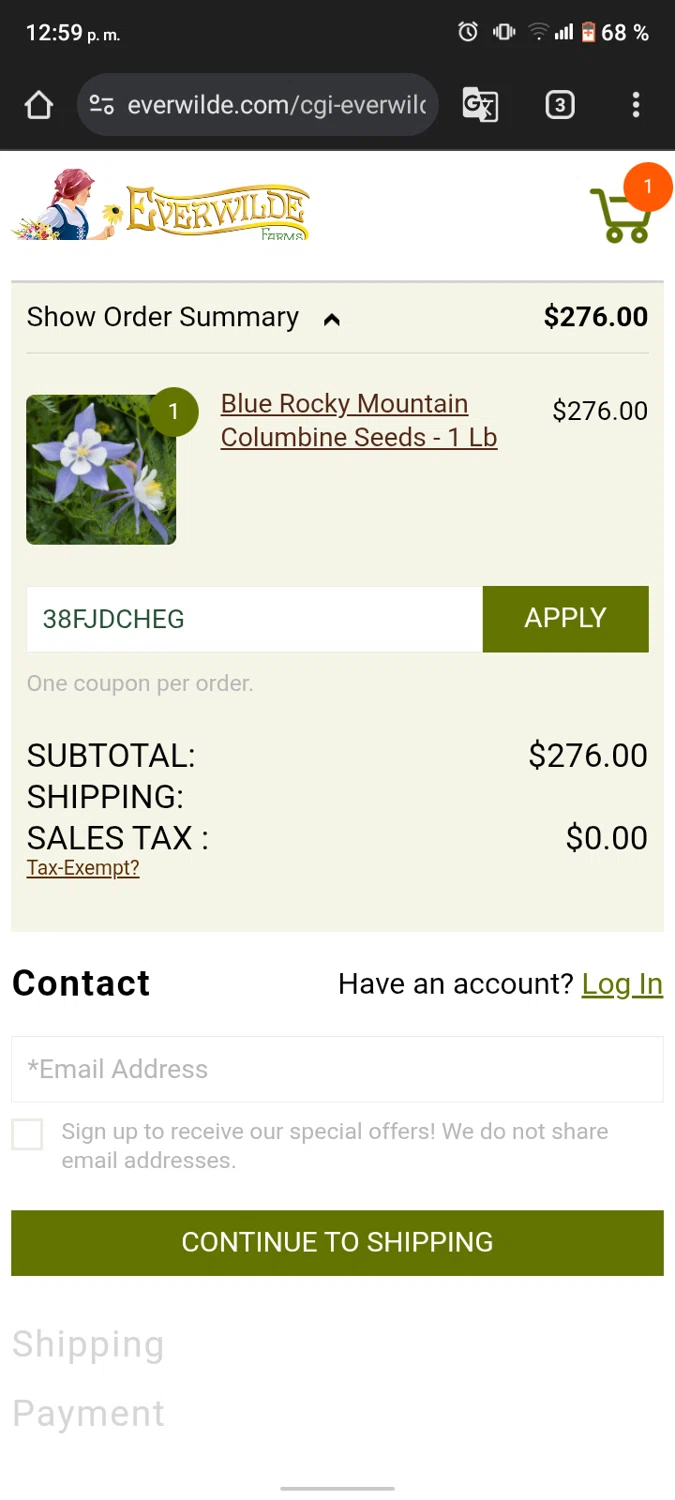Continue to shipping
Image resolution: width=675 pixels, height=1500 pixels.
[x=337, y=1242]
